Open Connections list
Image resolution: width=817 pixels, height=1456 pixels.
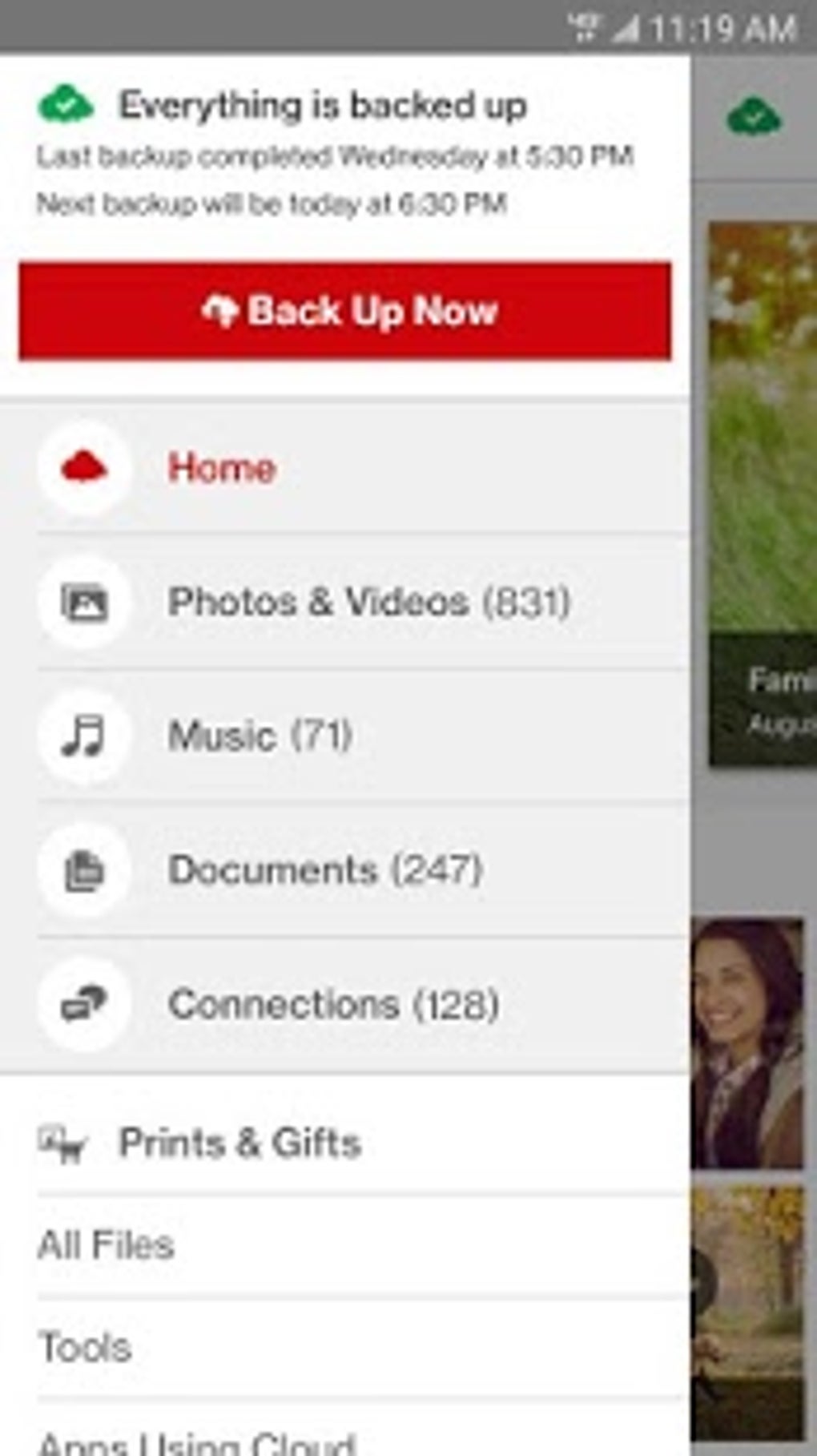pyautogui.click(x=332, y=1004)
